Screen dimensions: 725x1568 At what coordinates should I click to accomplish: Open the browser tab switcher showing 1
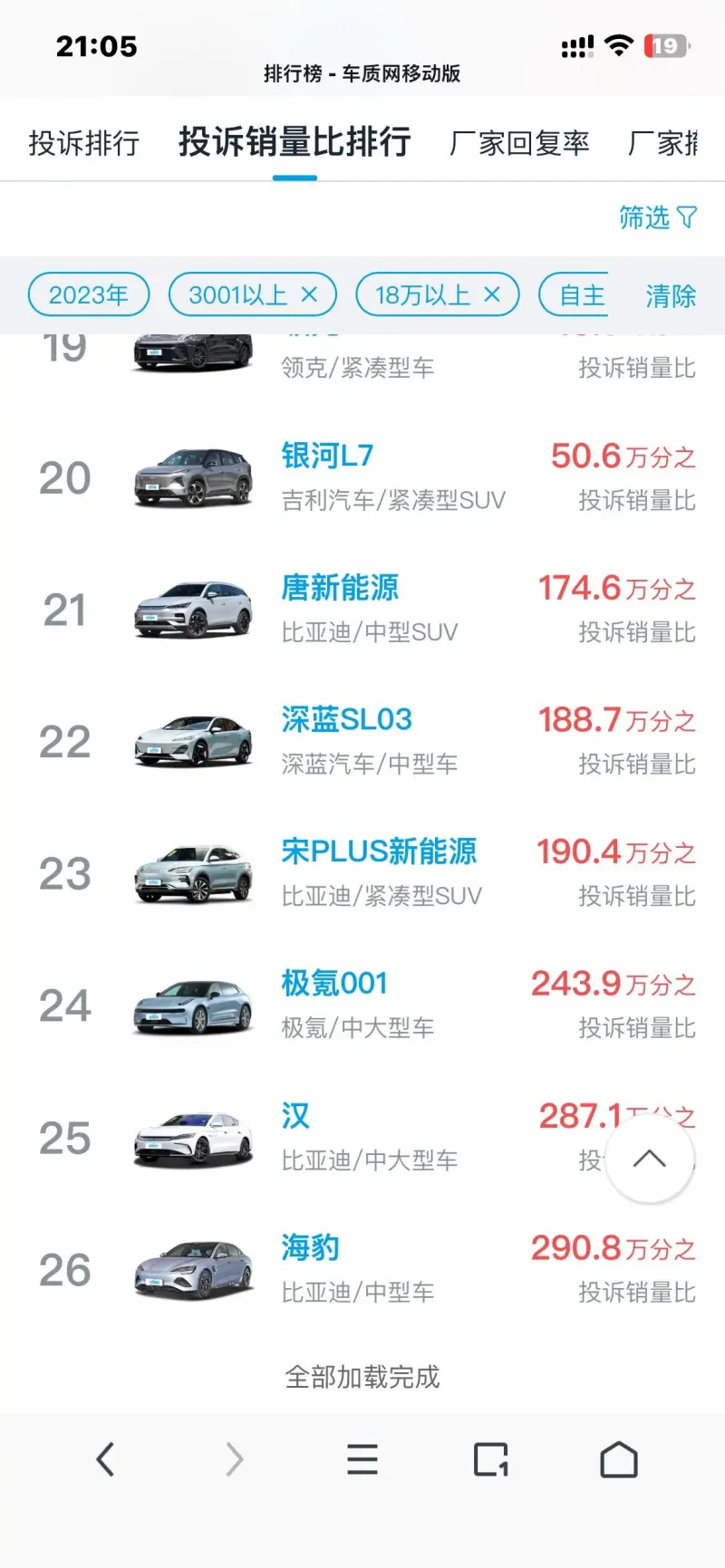(x=490, y=1459)
